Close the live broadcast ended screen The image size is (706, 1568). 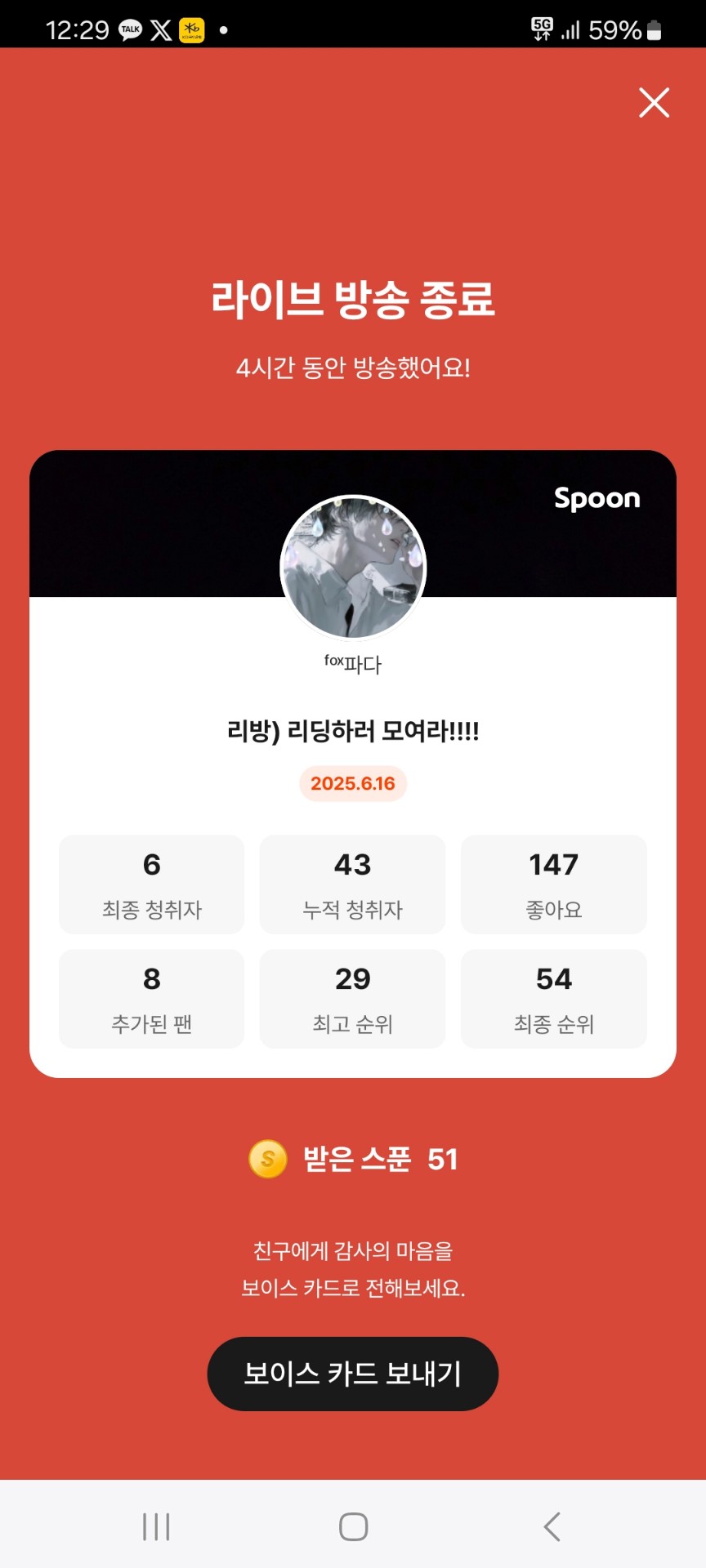point(654,103)
